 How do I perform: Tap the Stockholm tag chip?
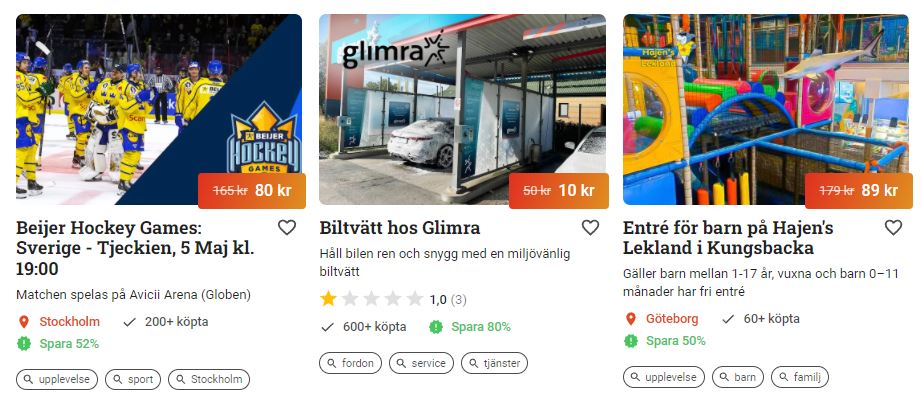pyautogui.click(x=208, y=380)
